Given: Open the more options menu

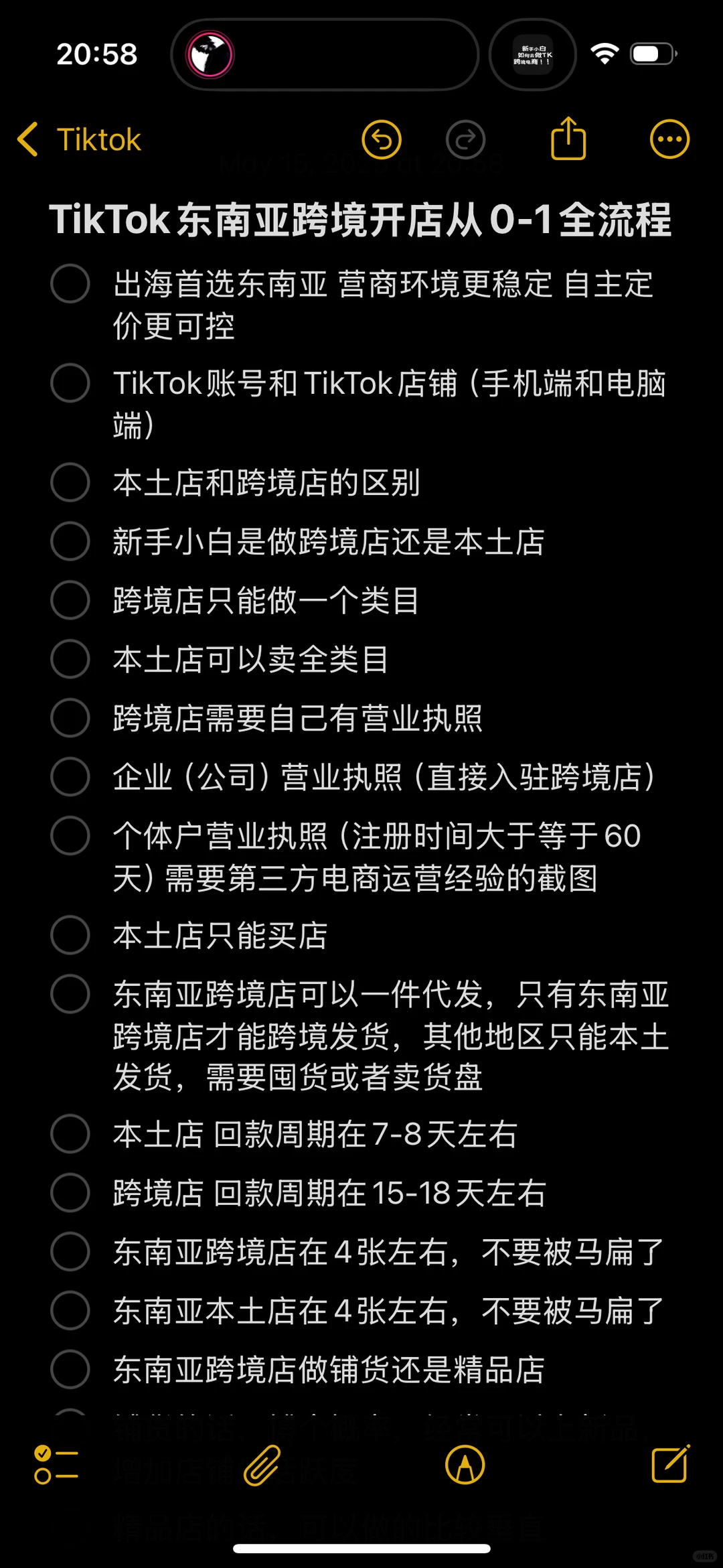Looking at the screenshot, I should [x=669, y=140].
